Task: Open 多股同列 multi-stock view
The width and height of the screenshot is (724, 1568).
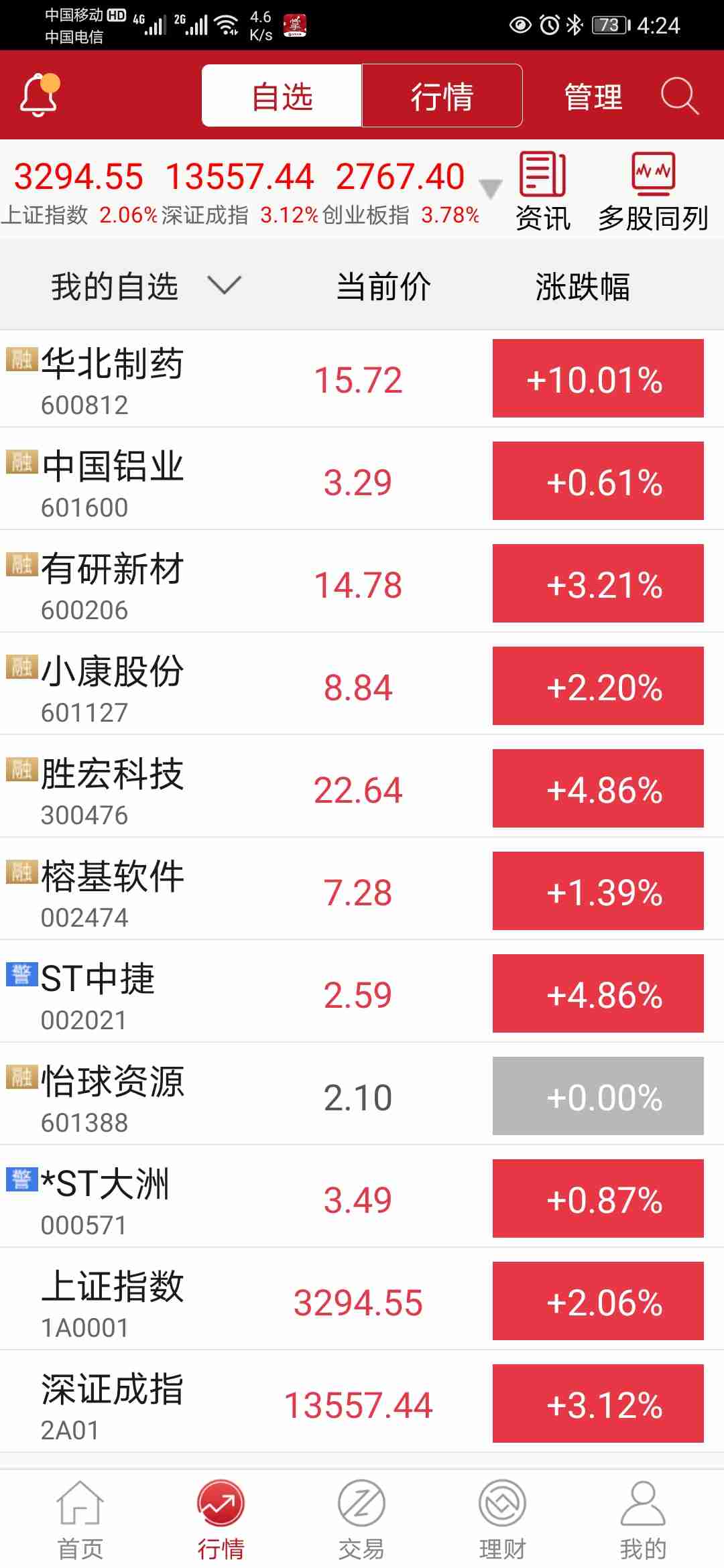Action: point(653,192)
